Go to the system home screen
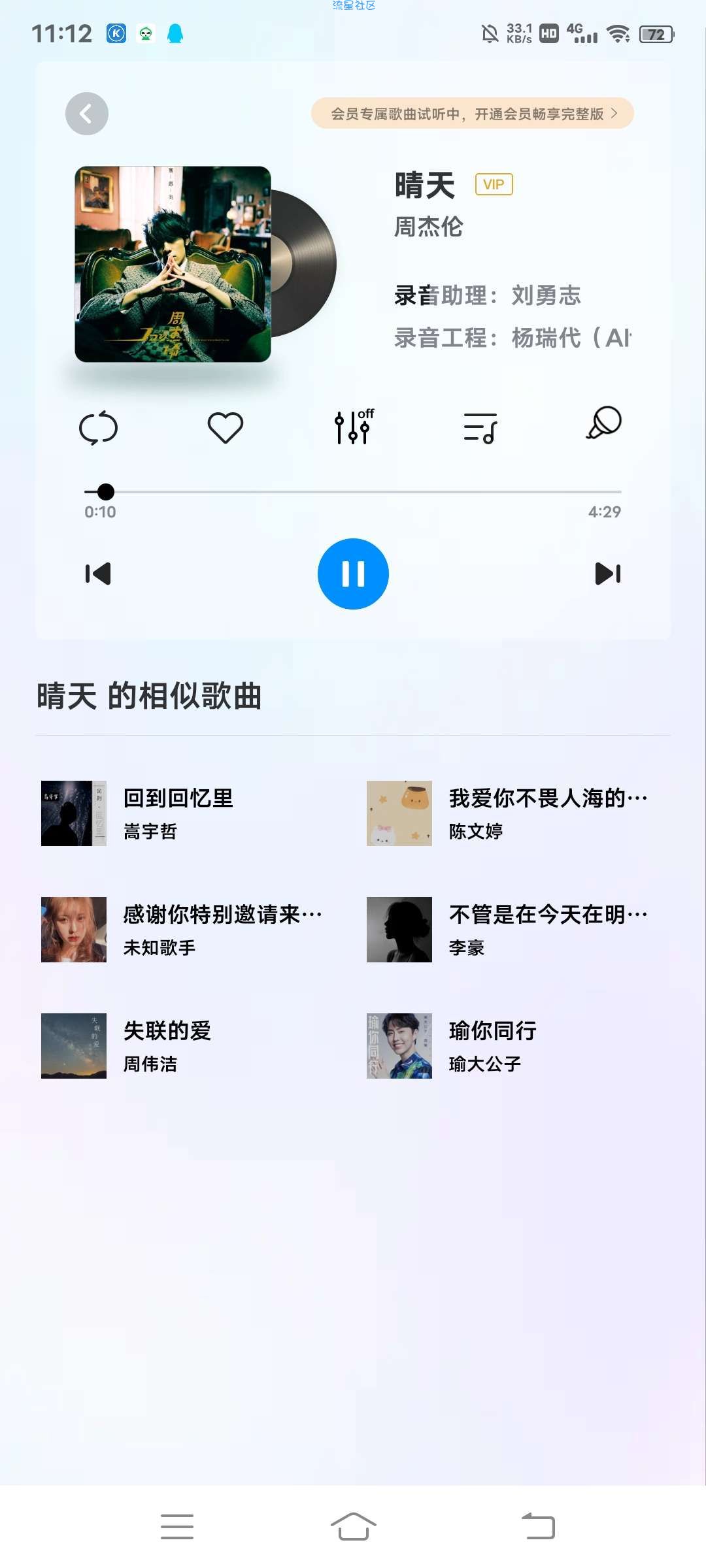 point(353,1527)
